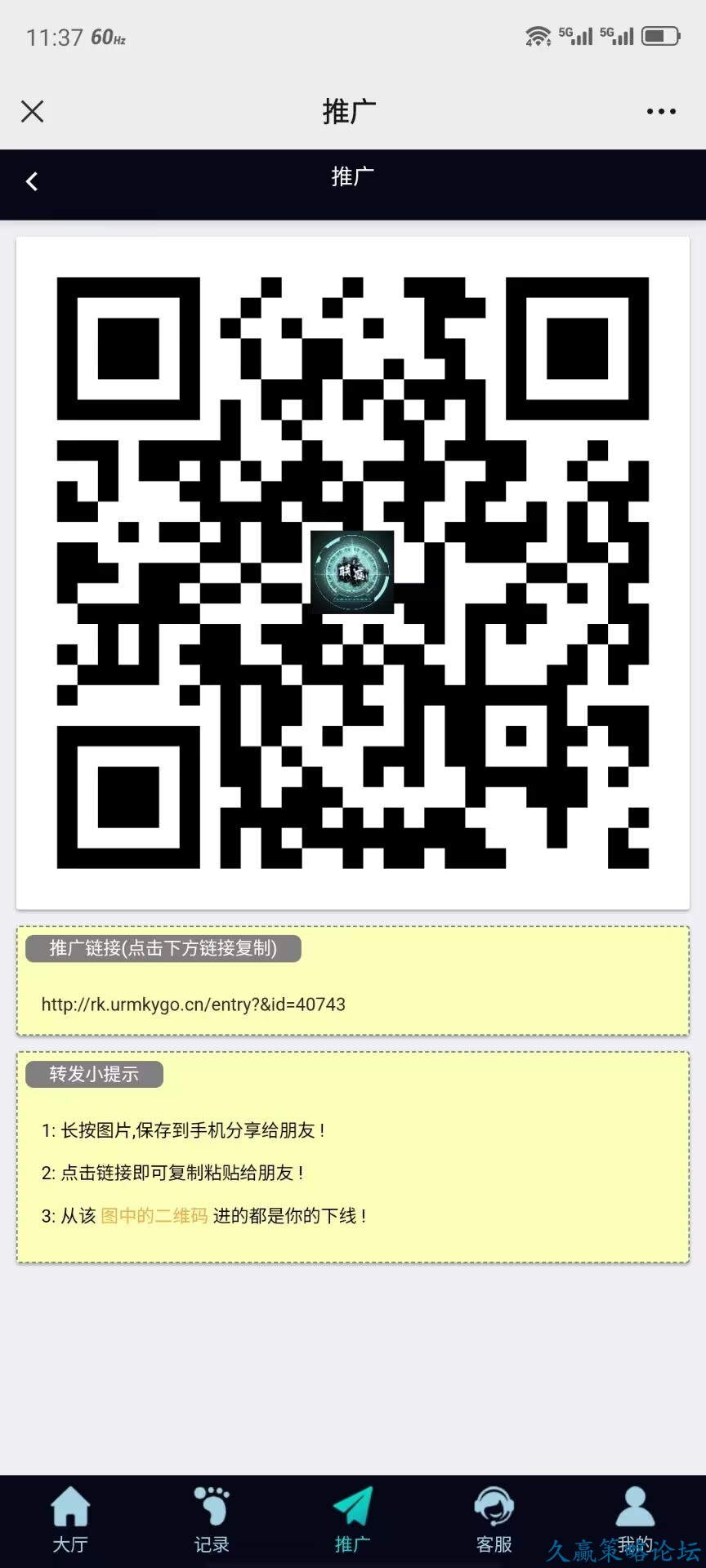Select the 推广 bottom tab
The height and width of the screenshot is (1568, 706).
(x=353, y=1519)
